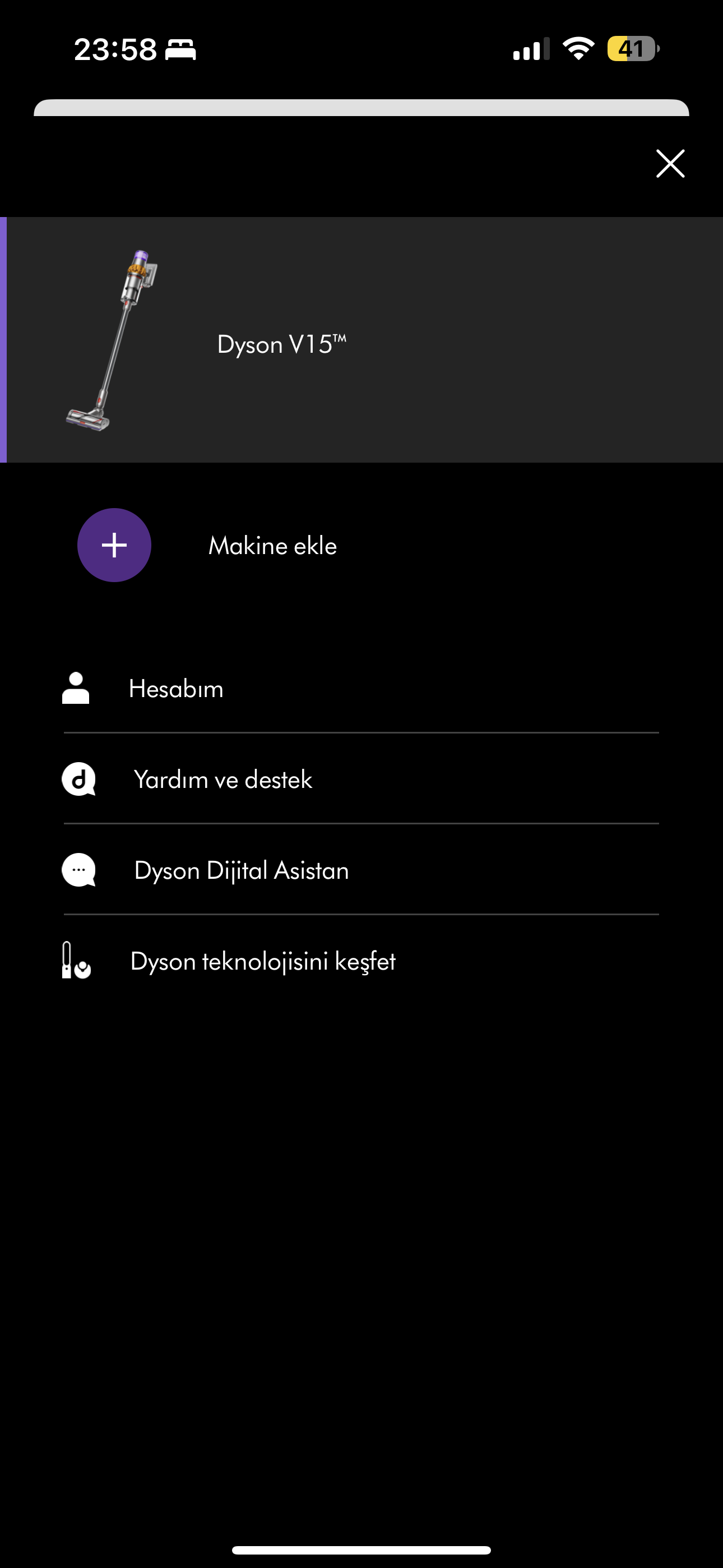Tap the home indicator bar at bottom

tap(361, 1549)
